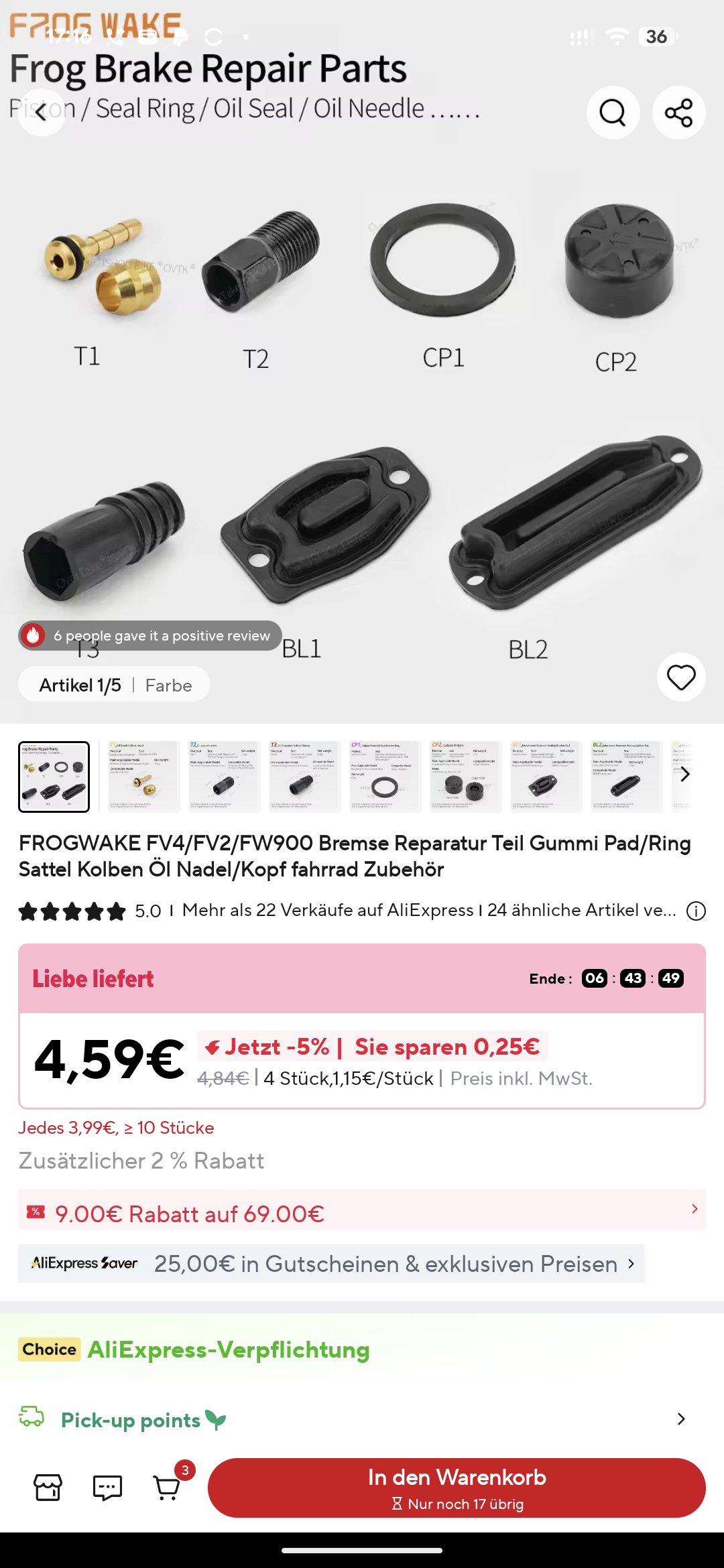The height and width of the screenshot is (1568, 724).
Task: Tap In den Warenkorb button
Action: tap(457, 1488)
